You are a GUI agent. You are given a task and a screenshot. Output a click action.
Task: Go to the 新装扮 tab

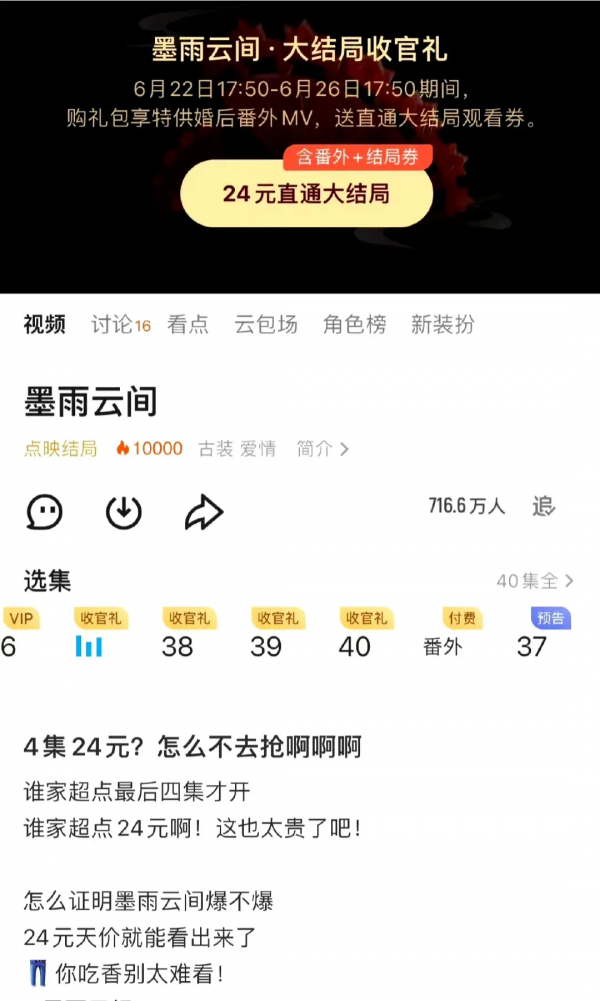click(x=442, y=324)
